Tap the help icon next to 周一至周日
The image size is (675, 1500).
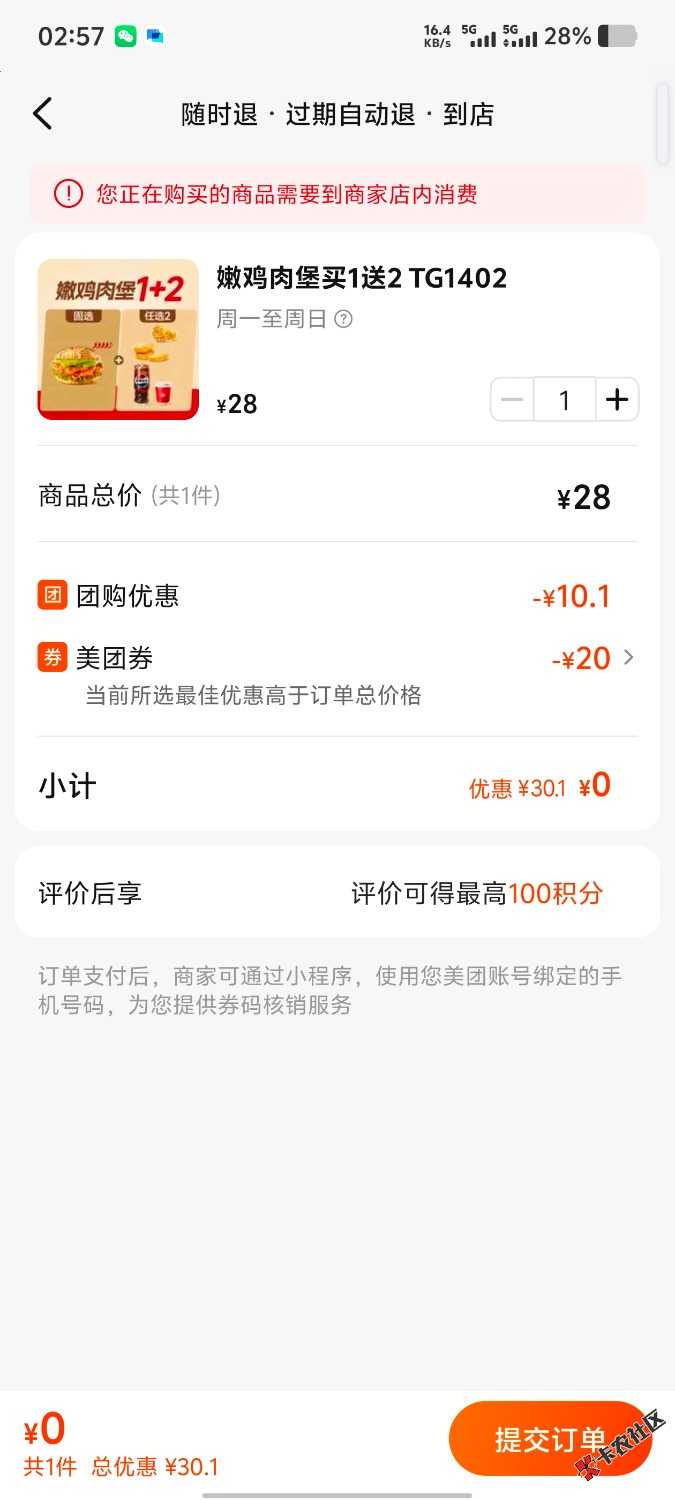[343, 319]
